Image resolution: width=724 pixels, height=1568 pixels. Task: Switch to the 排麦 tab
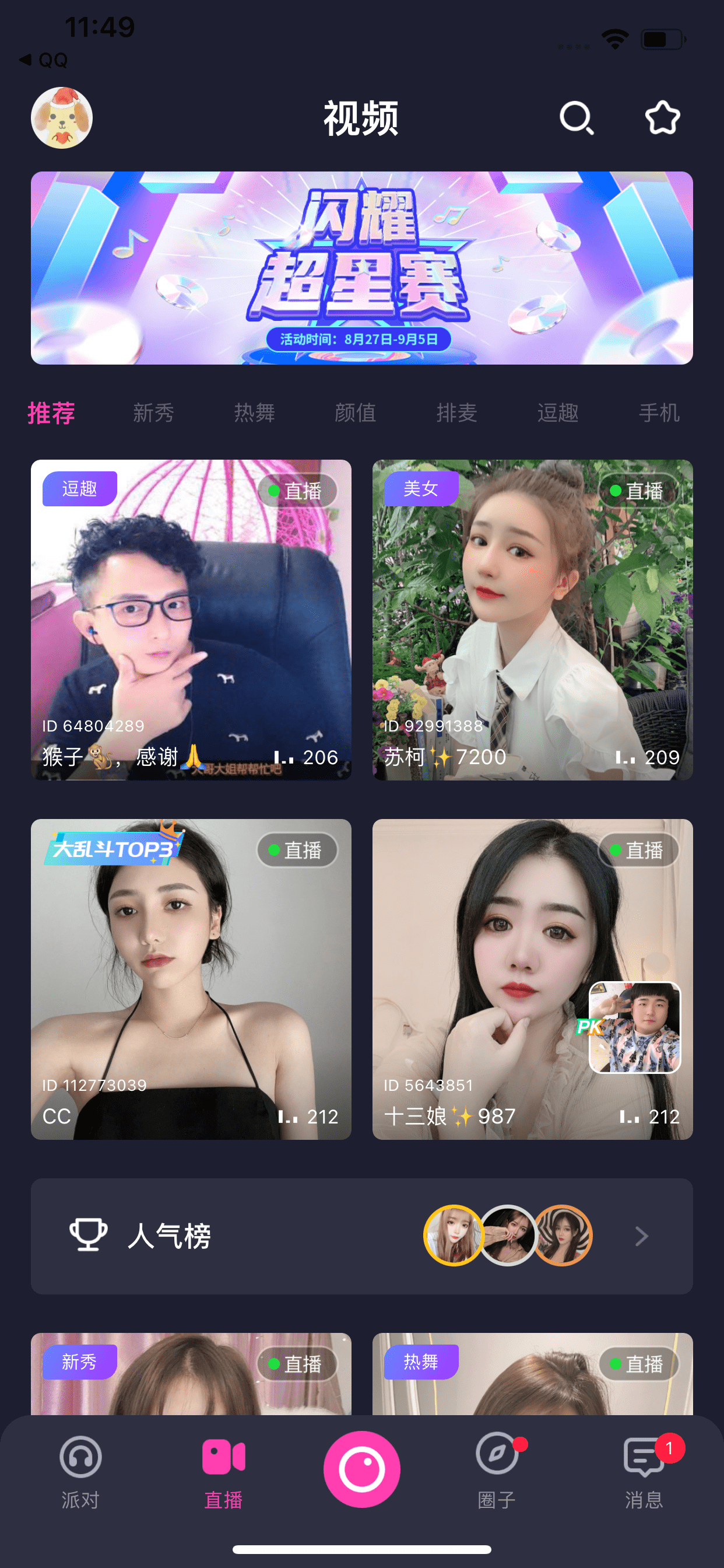click(456, 412)
